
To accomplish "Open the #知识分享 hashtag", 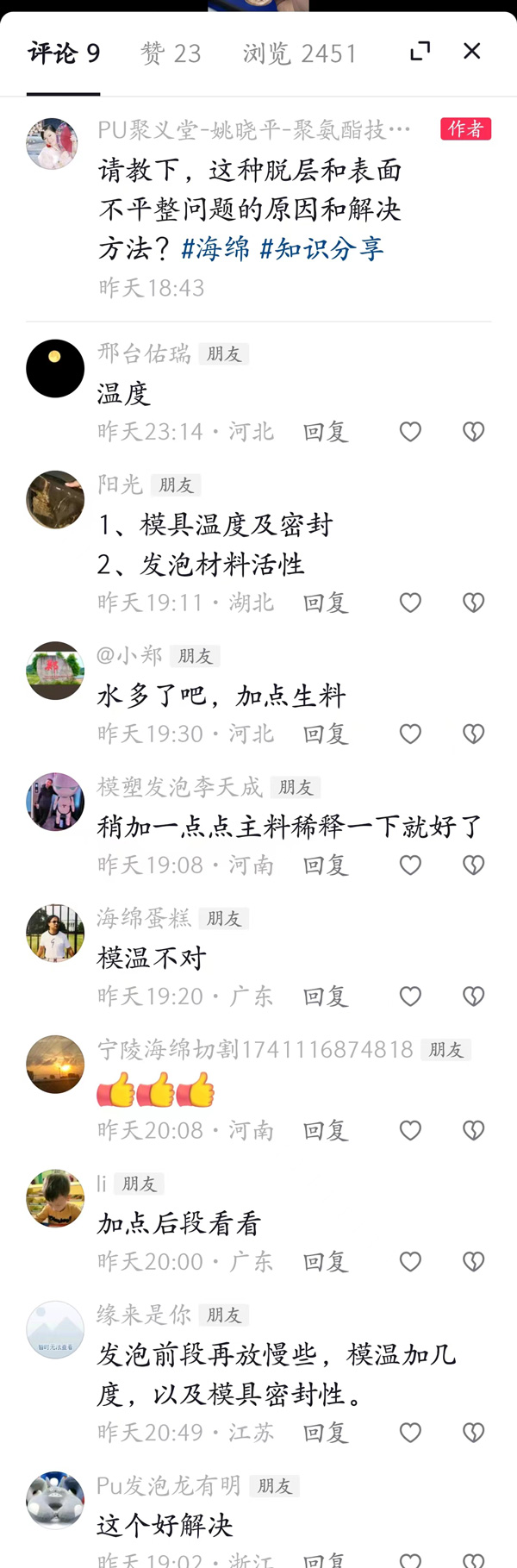I will [x=321, y=249].
